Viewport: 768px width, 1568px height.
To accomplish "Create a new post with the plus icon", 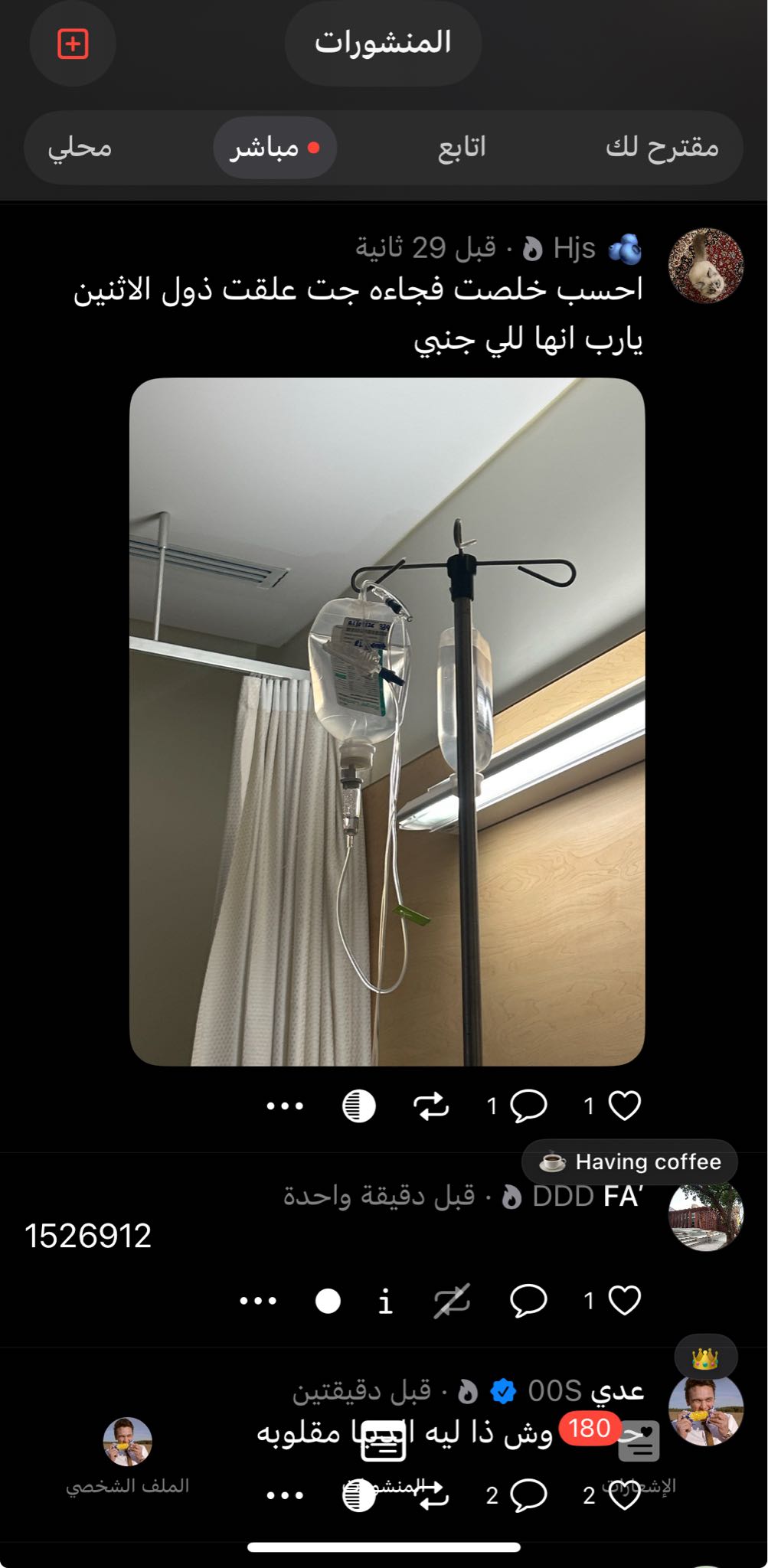I will [74, 44].
